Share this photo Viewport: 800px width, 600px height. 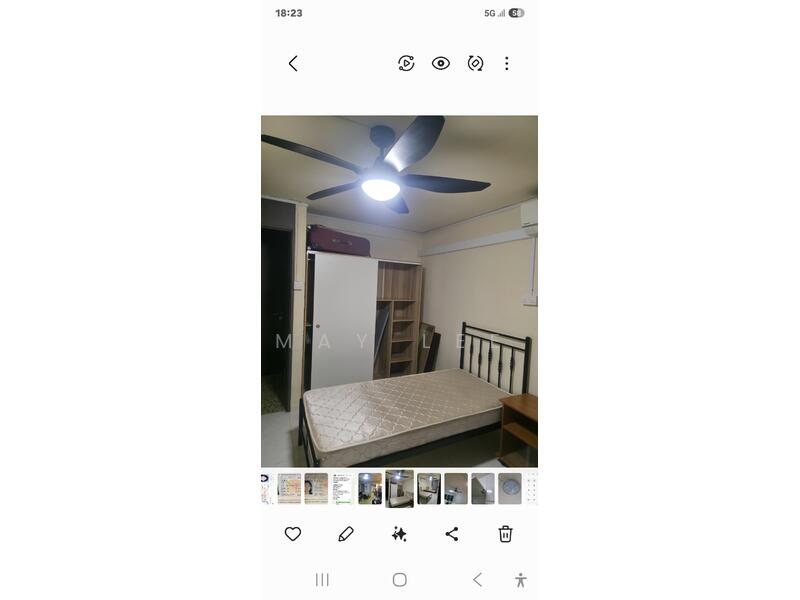click(x=452, y=534)
